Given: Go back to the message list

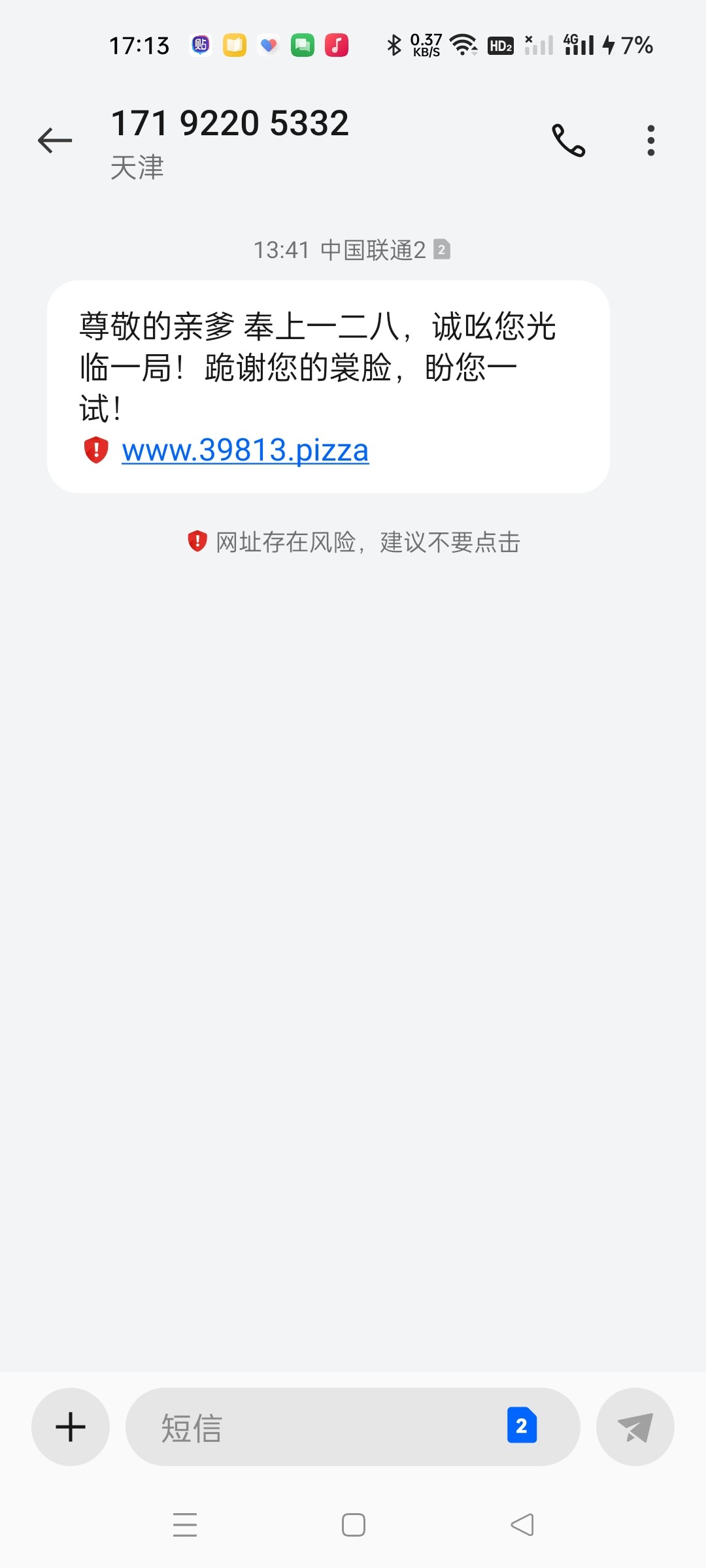Looking at the screenshot, I should [x=55, y=140].
